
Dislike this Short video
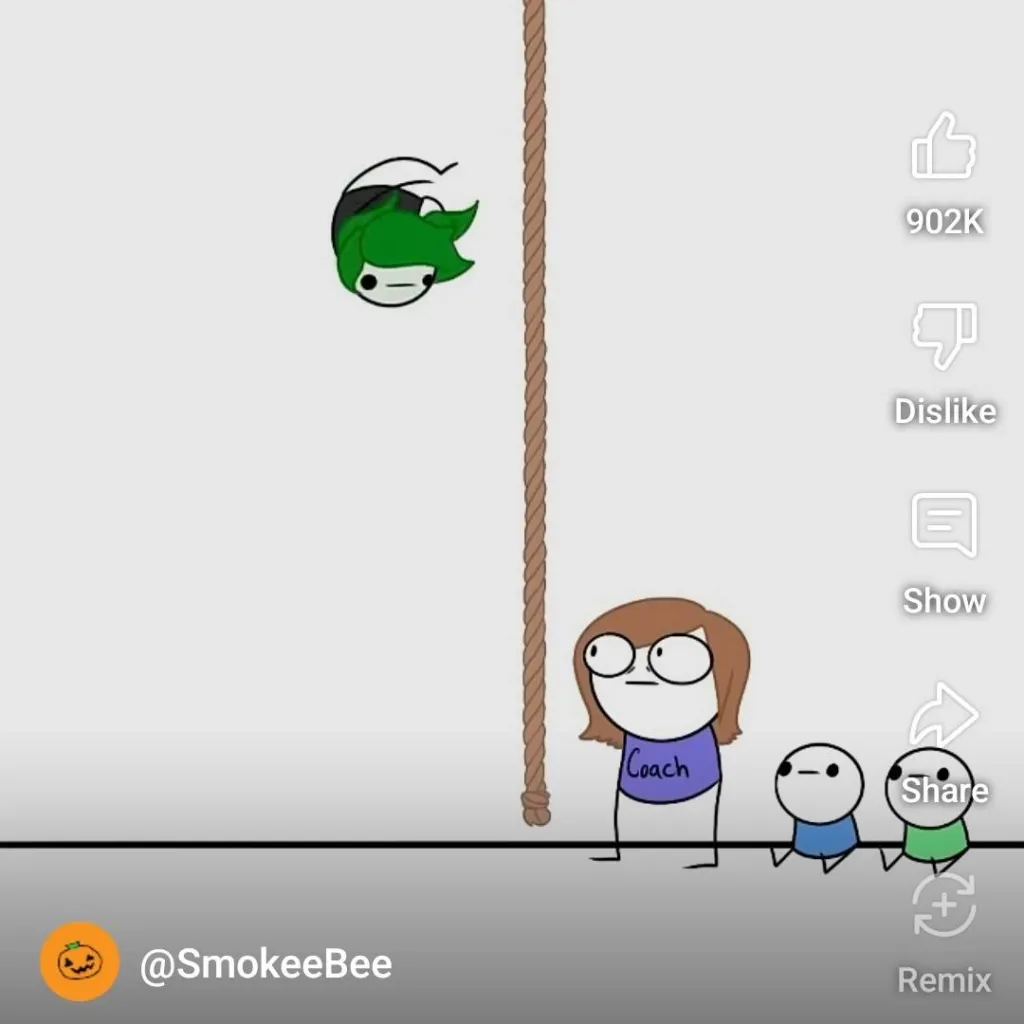944,337
